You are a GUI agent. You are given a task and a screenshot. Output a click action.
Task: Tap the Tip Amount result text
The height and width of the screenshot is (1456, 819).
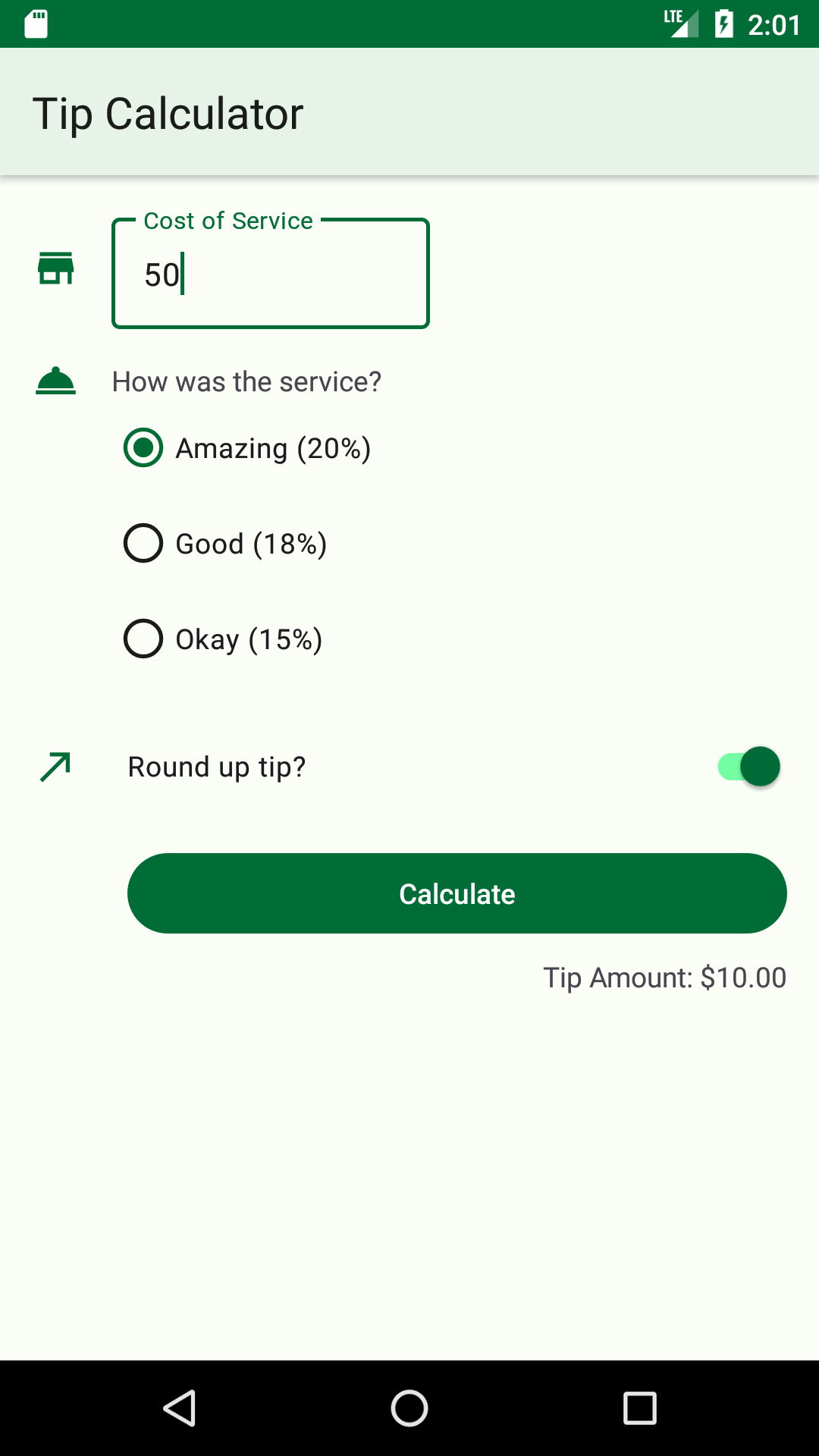(x=664, y=977)
